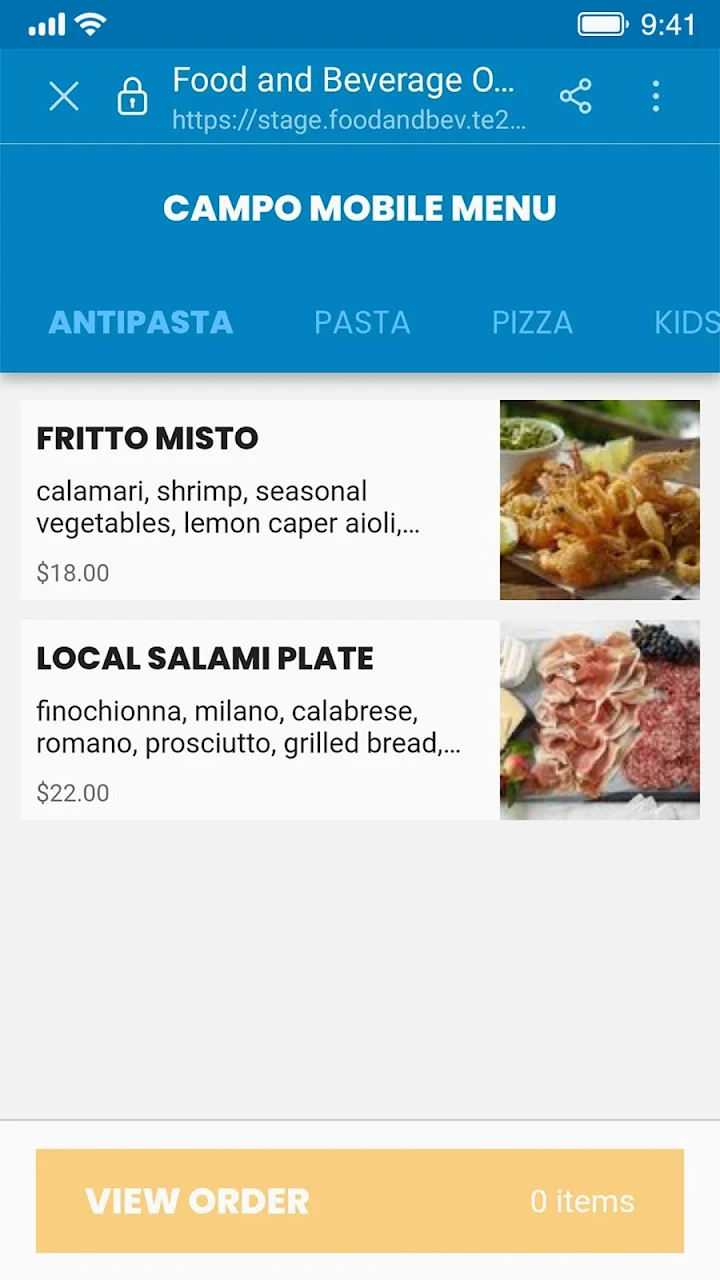Close the in-app browser tab

(64, 97)
